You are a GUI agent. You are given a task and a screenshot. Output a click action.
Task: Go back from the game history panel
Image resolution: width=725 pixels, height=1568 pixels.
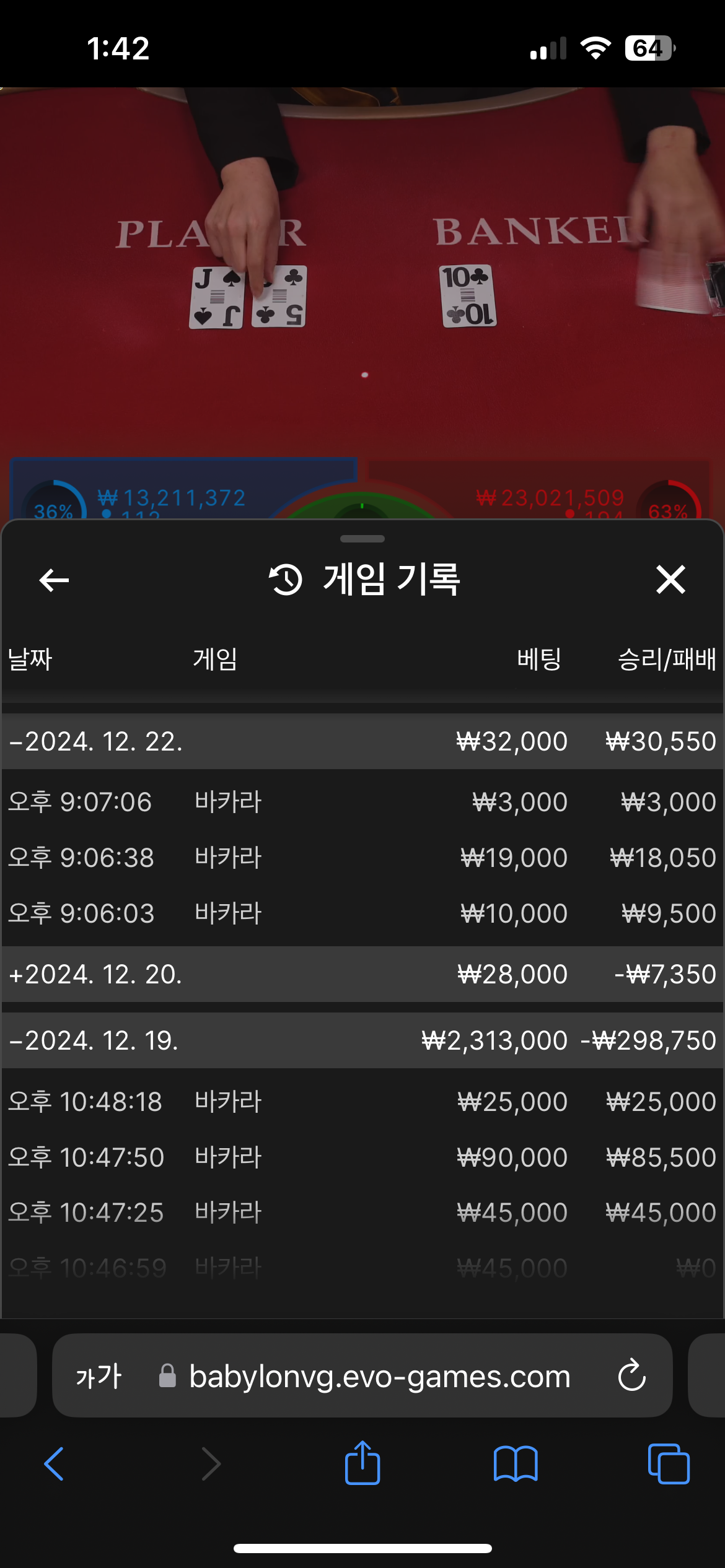(x=54, y=580)
